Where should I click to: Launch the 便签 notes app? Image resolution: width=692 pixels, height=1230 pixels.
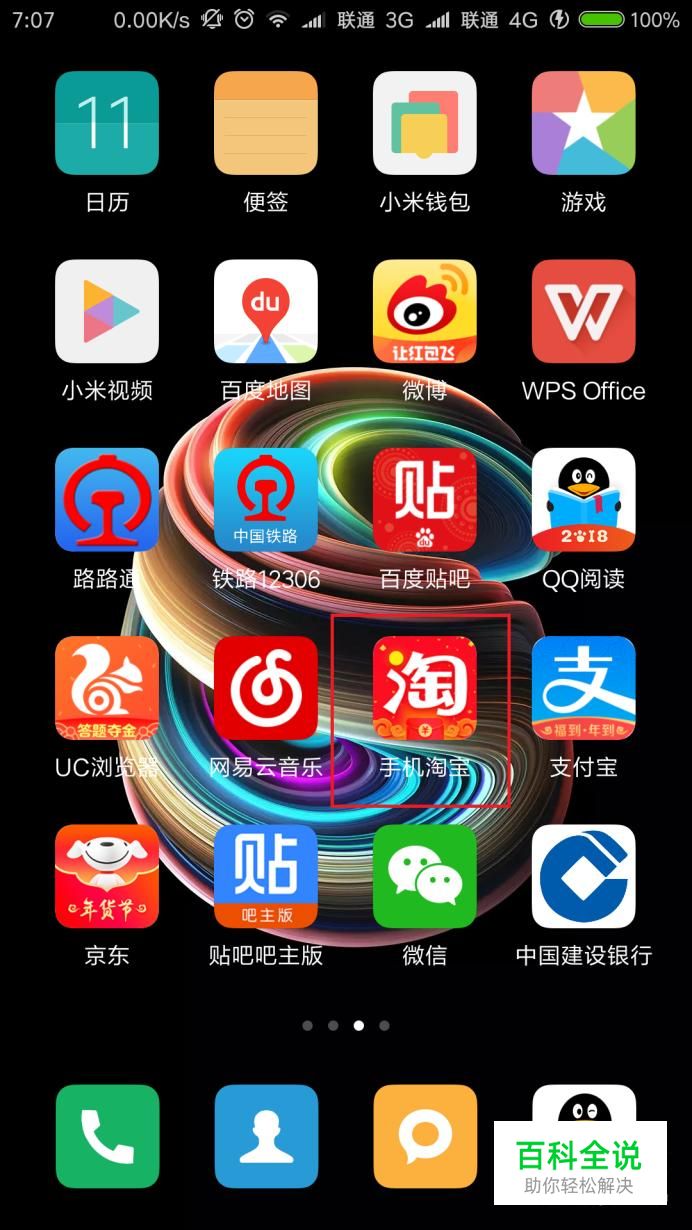pos(266,123)
